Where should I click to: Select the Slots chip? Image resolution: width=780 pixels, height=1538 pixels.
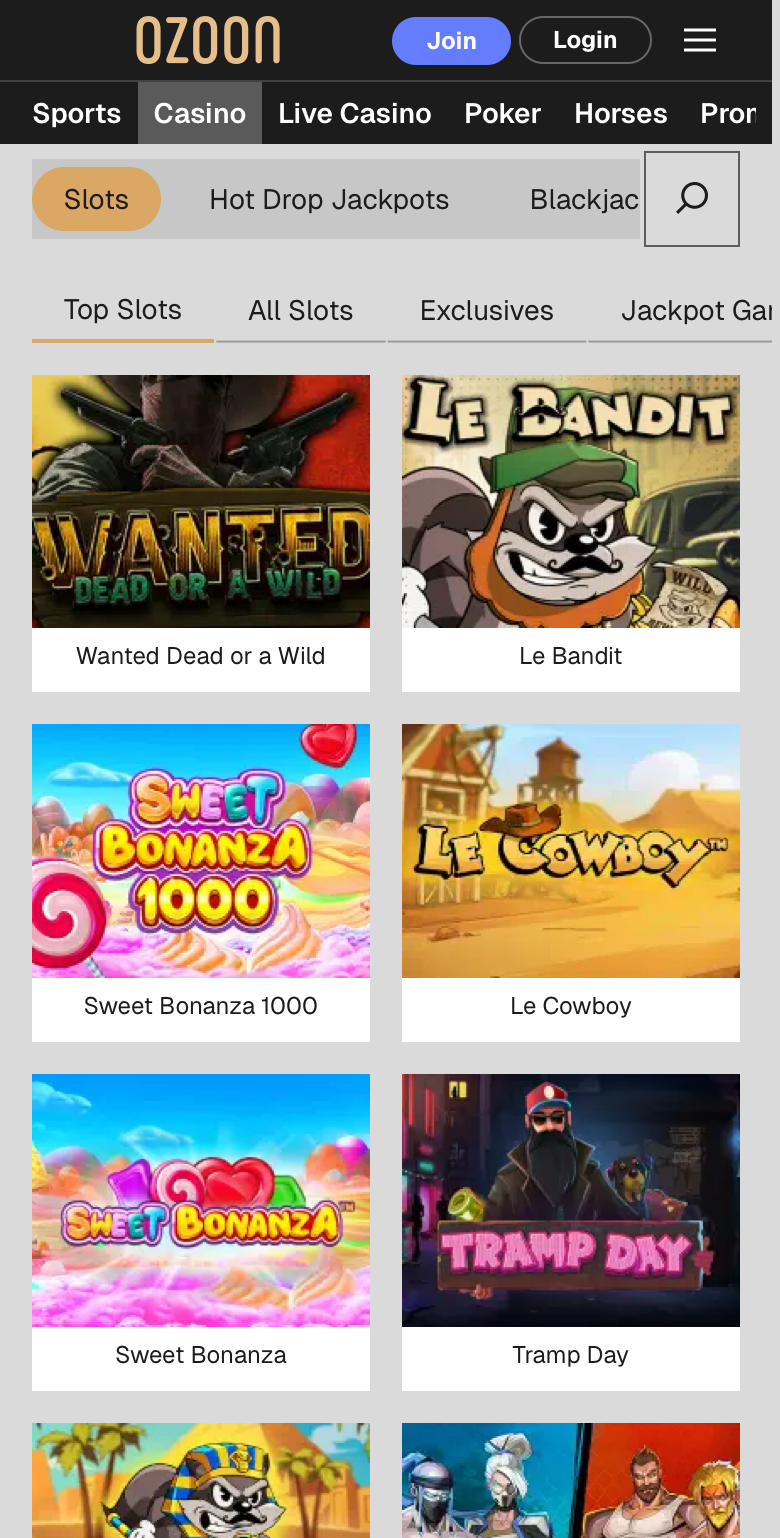[96, 199]
